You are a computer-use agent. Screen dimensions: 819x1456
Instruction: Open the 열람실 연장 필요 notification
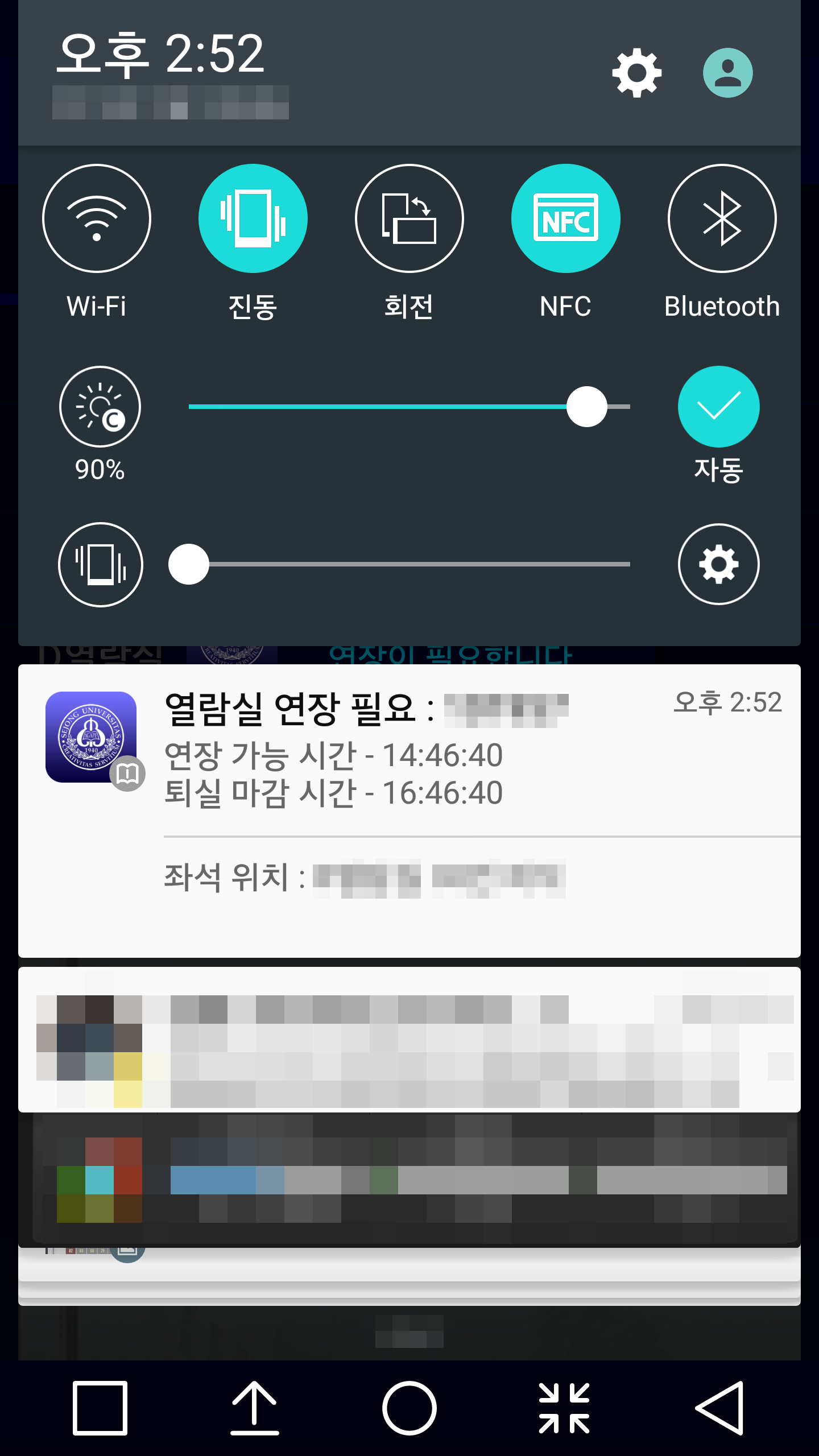(409, 811)
